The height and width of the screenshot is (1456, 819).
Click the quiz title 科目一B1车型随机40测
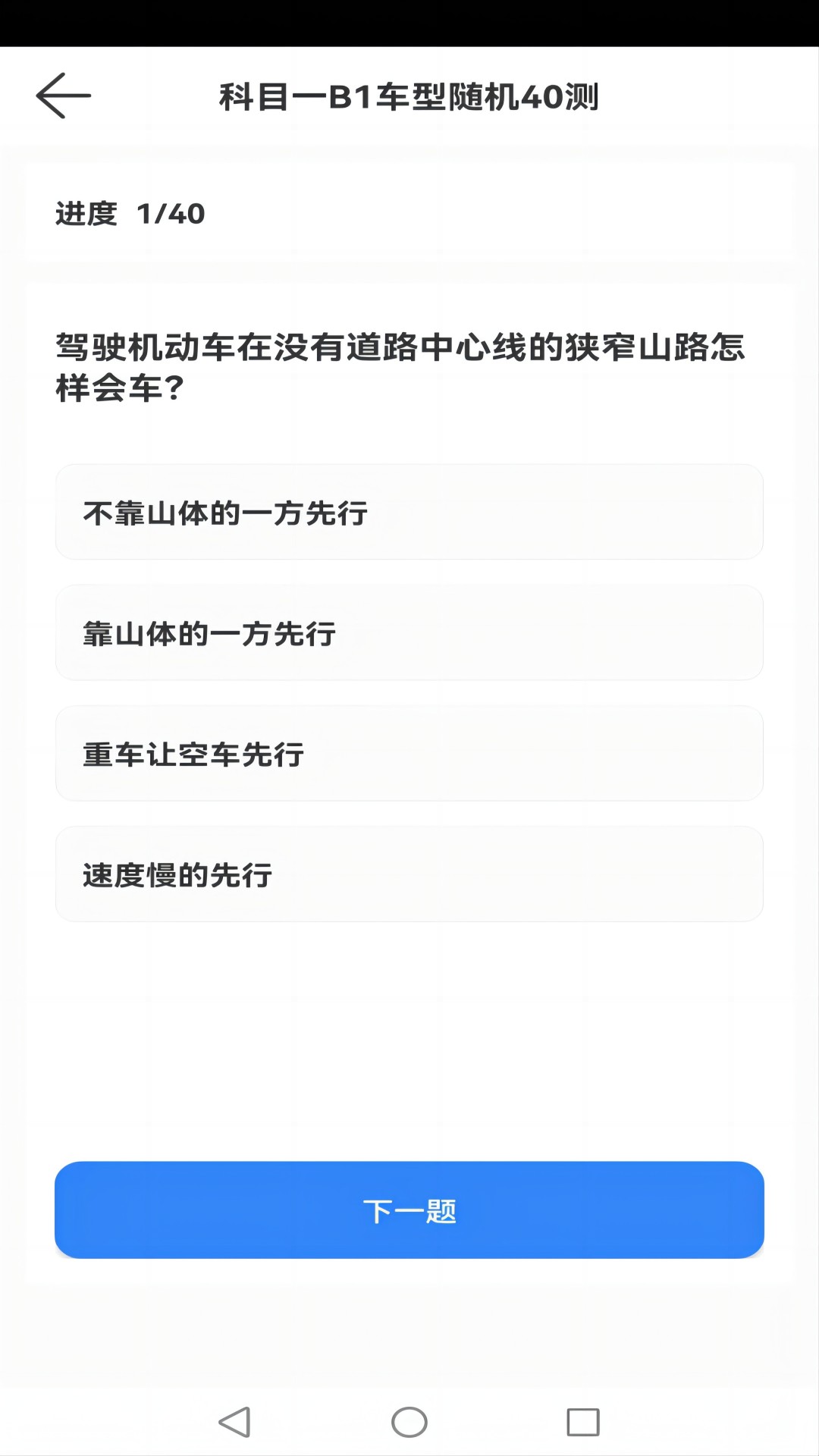409,96
